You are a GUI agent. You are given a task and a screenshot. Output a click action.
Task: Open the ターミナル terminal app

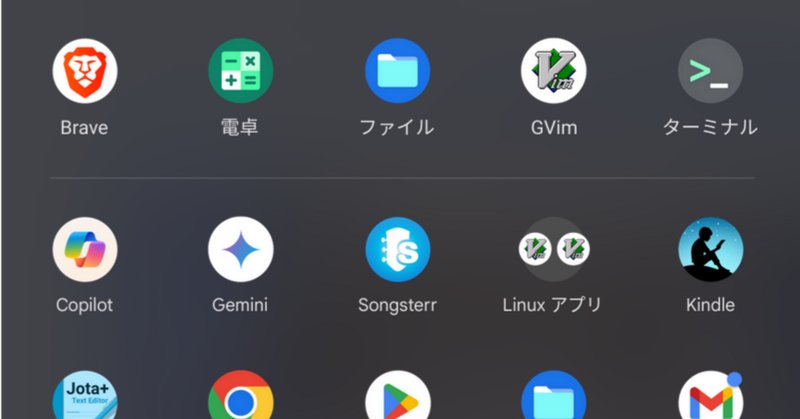point(710,71)
